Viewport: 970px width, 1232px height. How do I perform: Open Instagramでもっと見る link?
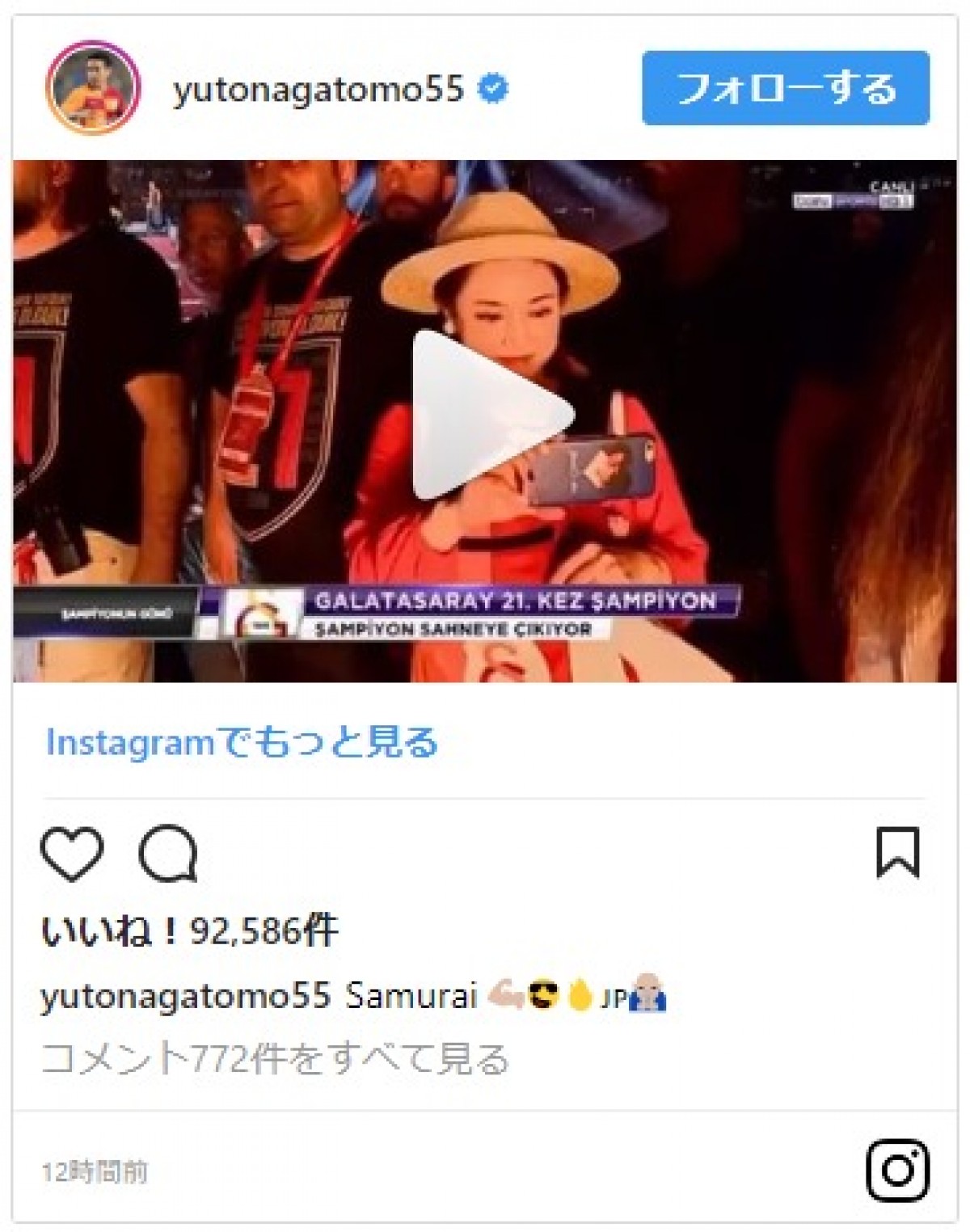pyautogui.click(x=242, y=742)
